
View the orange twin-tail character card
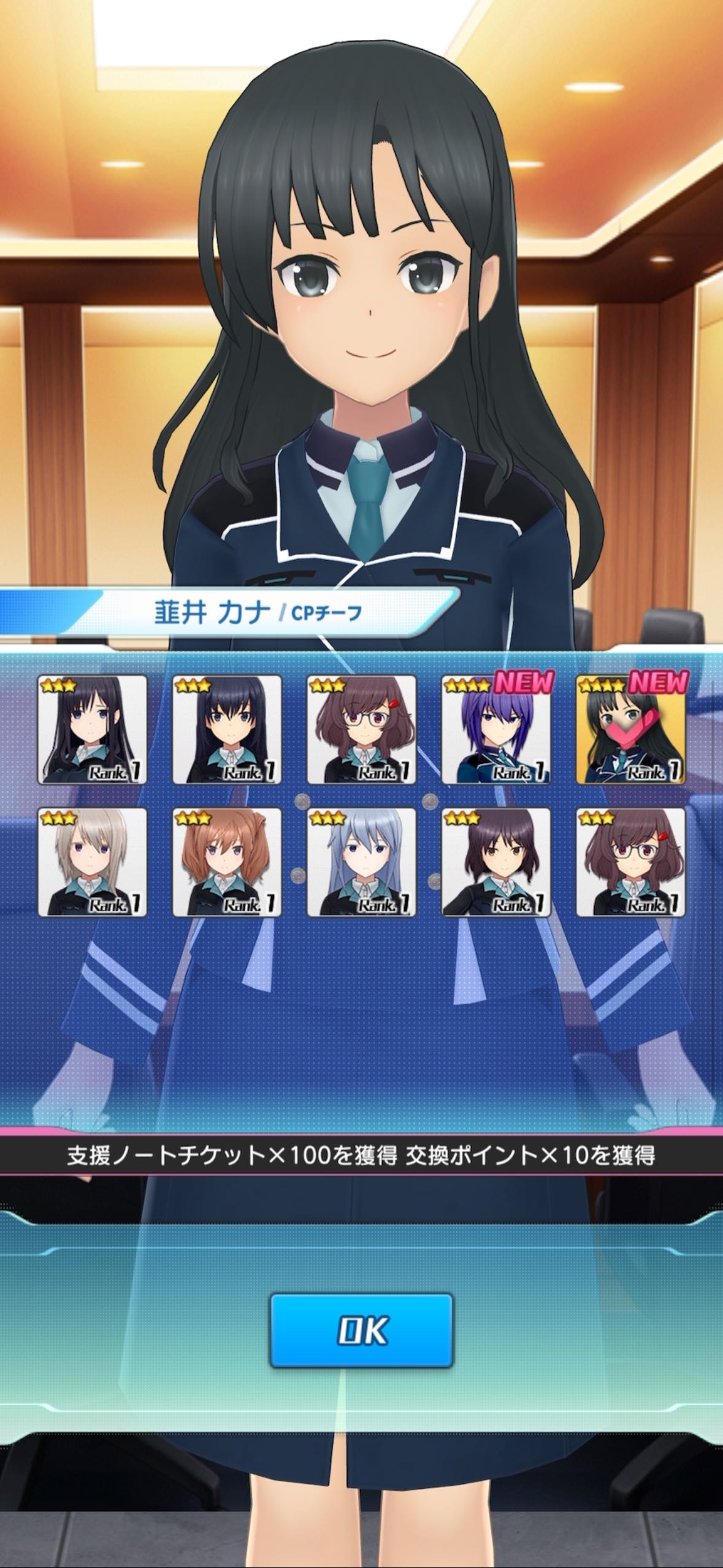227,862
